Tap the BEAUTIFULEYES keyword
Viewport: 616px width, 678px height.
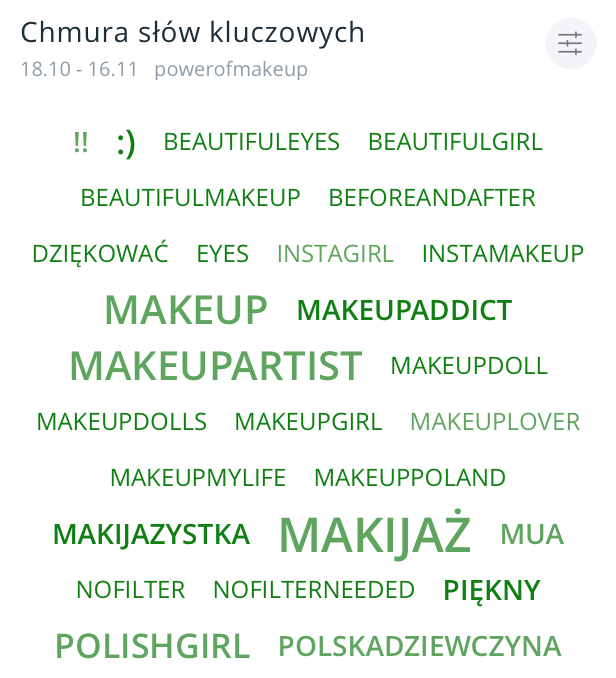pos(251,142)
